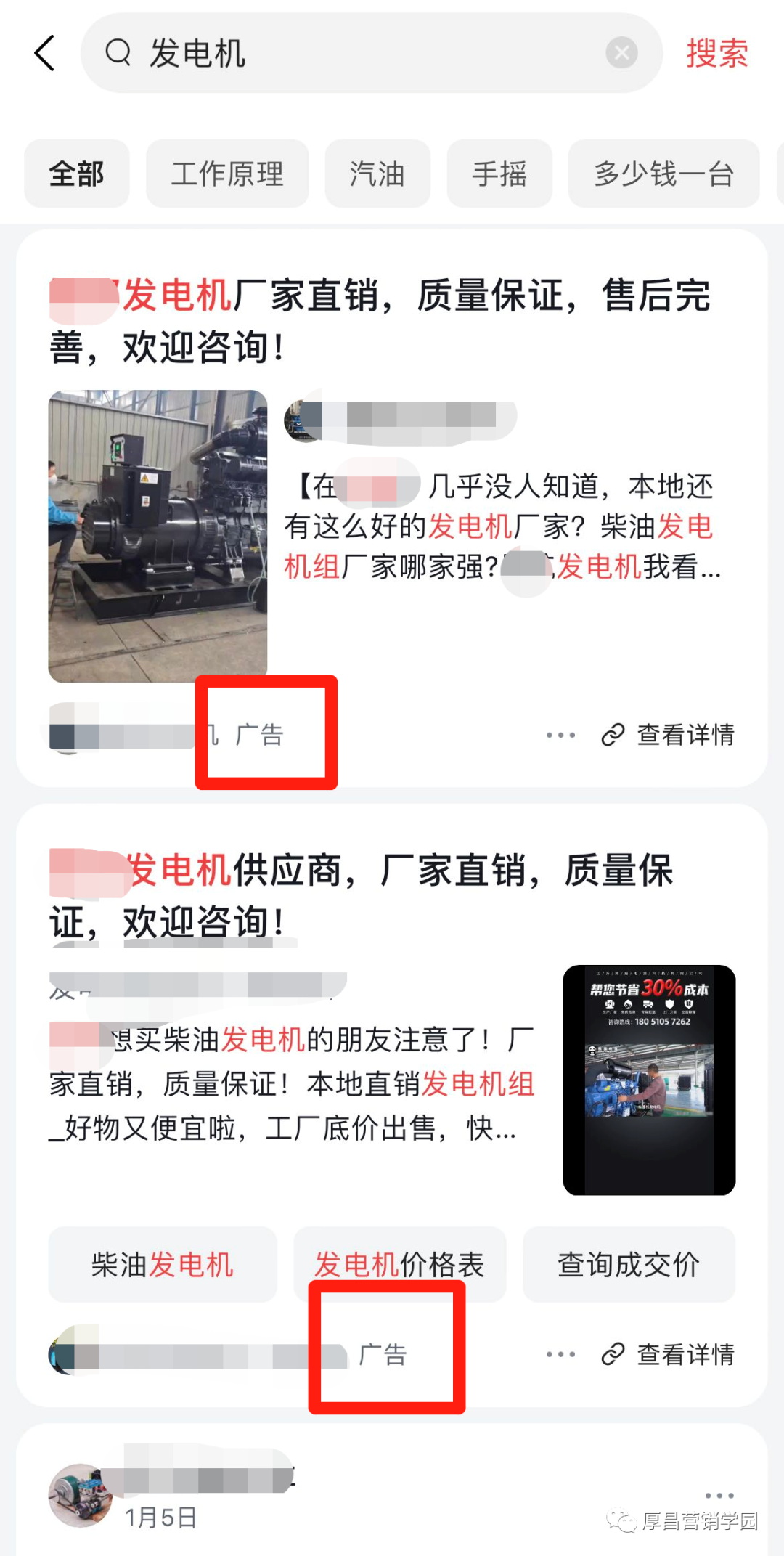Open more options on the 1月5日 post
The height and width of the screenshot is (1556, 784).
(719, 1496)
